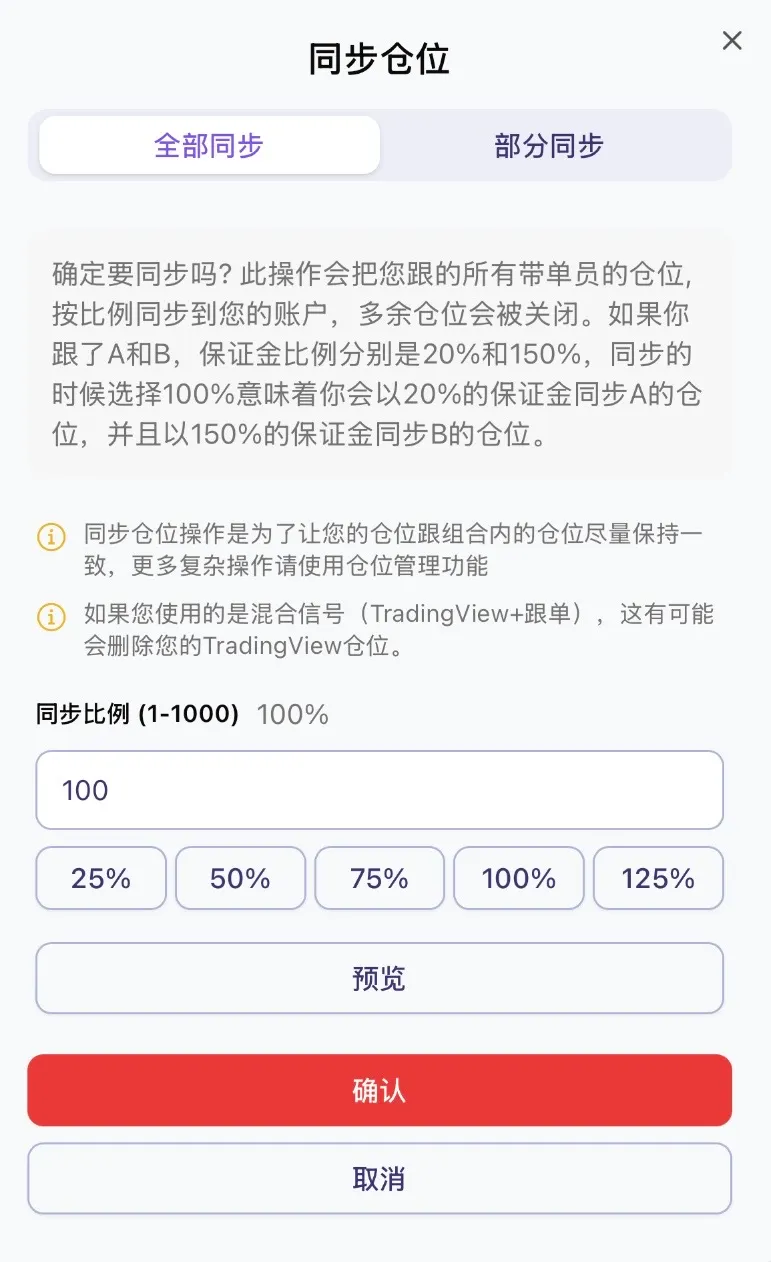Apply the 100% ratio preset

[x=518, y=878]
